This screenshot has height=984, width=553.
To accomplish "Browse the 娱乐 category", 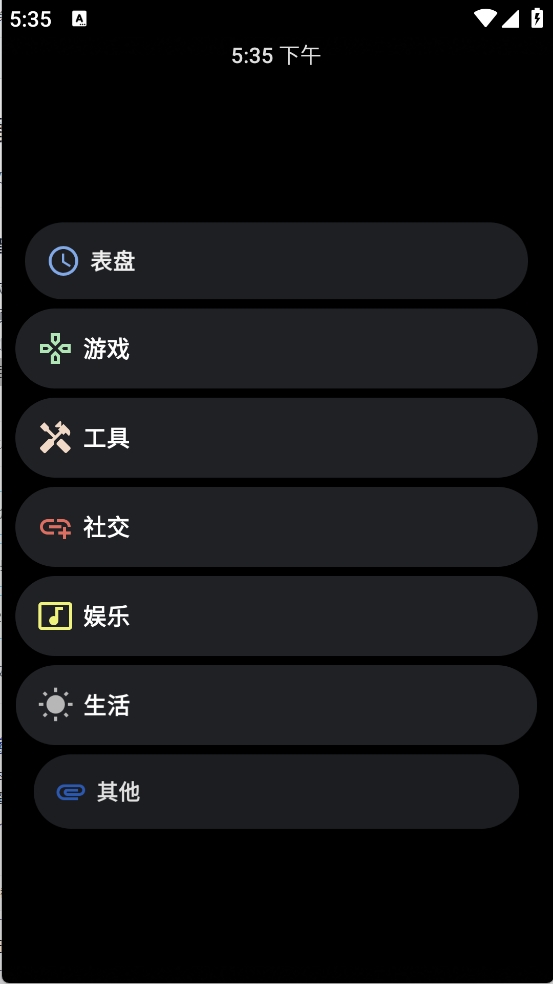I will tap(276, 616).
